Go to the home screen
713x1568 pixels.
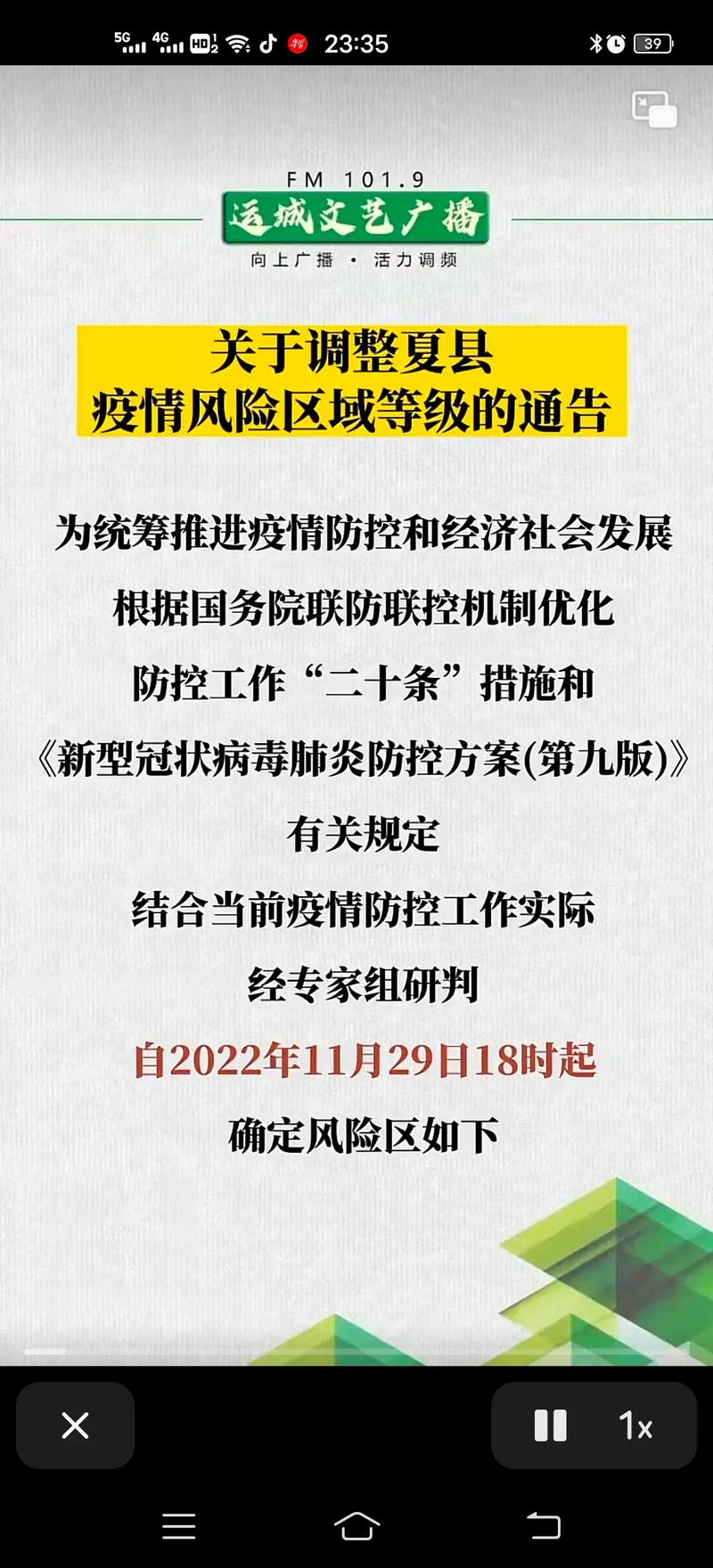356,1526
